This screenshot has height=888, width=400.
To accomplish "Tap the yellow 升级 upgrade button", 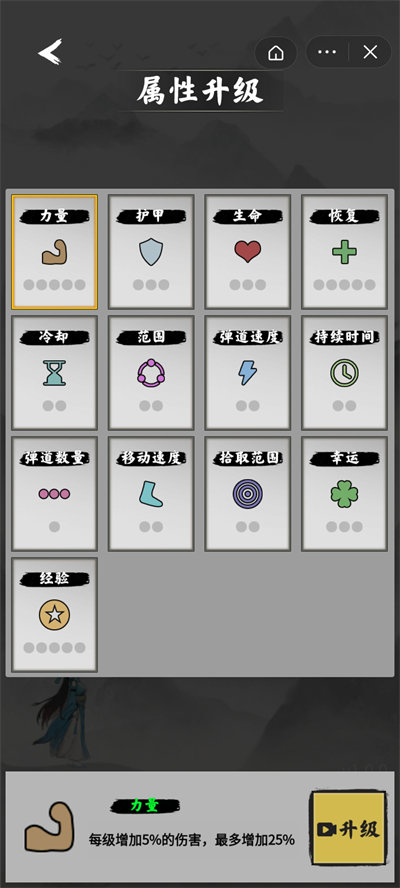I will (x=349, y=828).
